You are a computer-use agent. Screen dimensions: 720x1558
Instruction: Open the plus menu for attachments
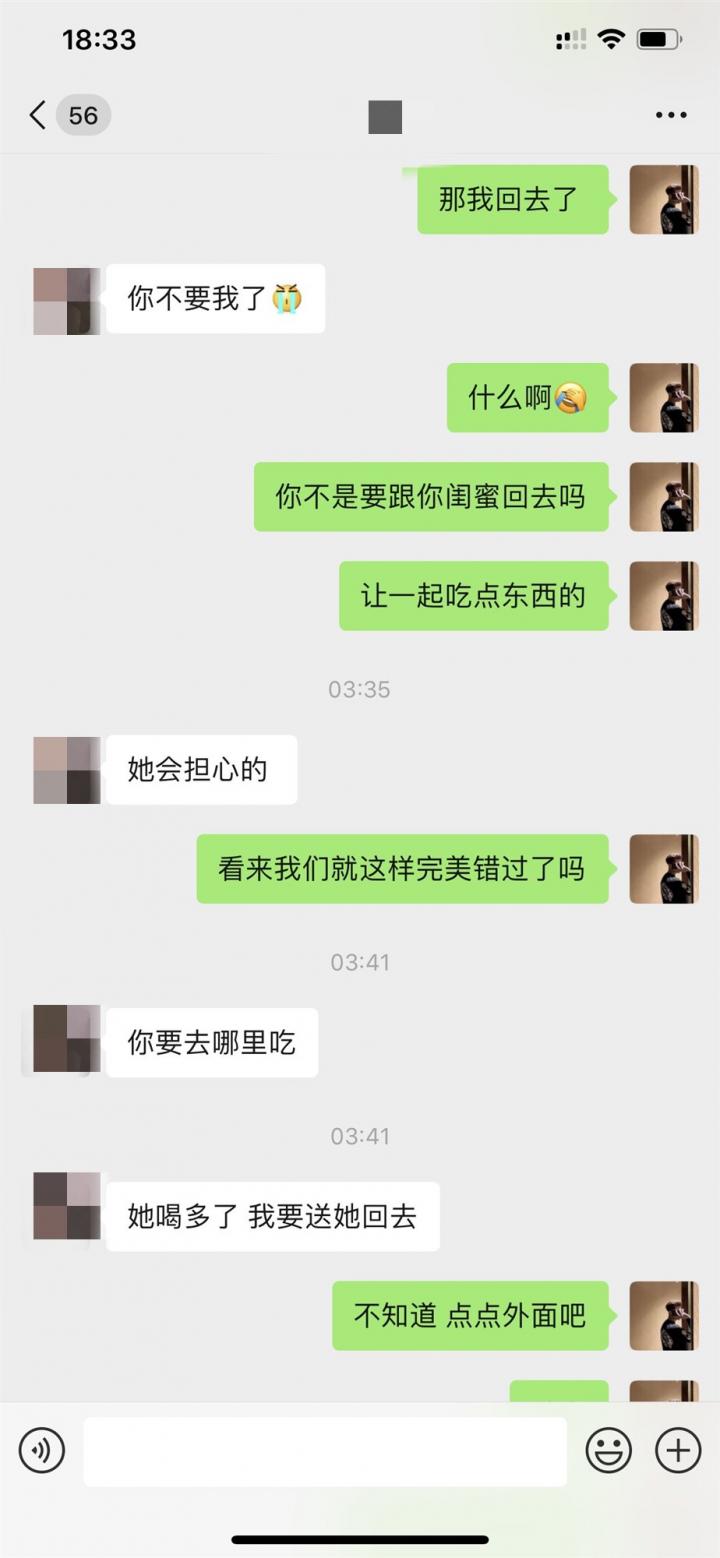677,1449
